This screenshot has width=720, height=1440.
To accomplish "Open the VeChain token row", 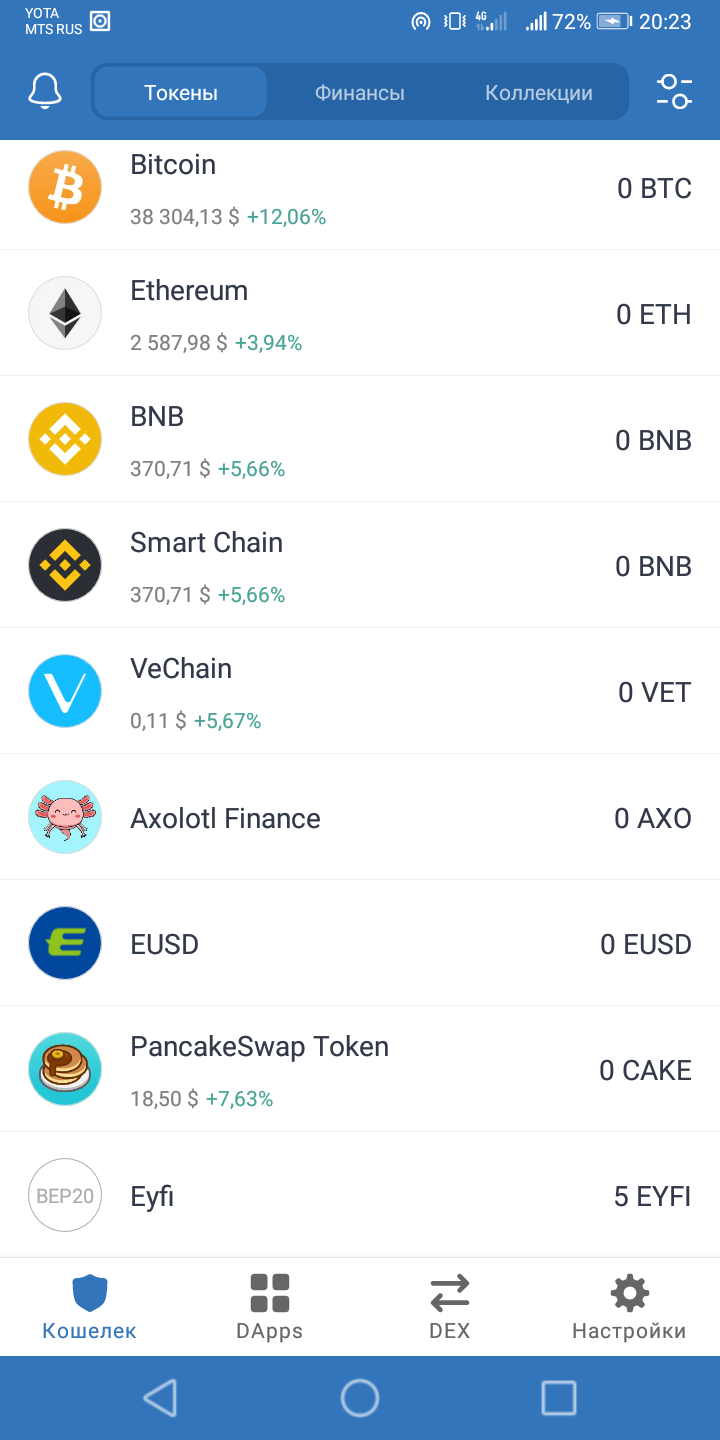I will [x=360, y=692].
